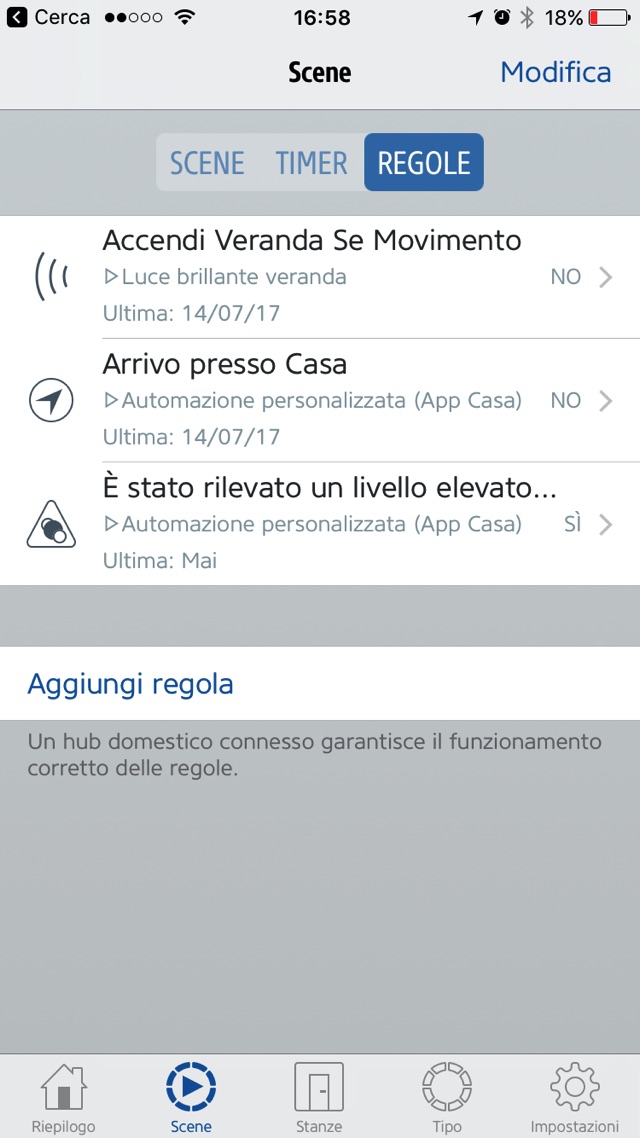Screen dimensions: 640x1138
Task: Go to the Riepilogo tab
Action: click(63, 1098)
